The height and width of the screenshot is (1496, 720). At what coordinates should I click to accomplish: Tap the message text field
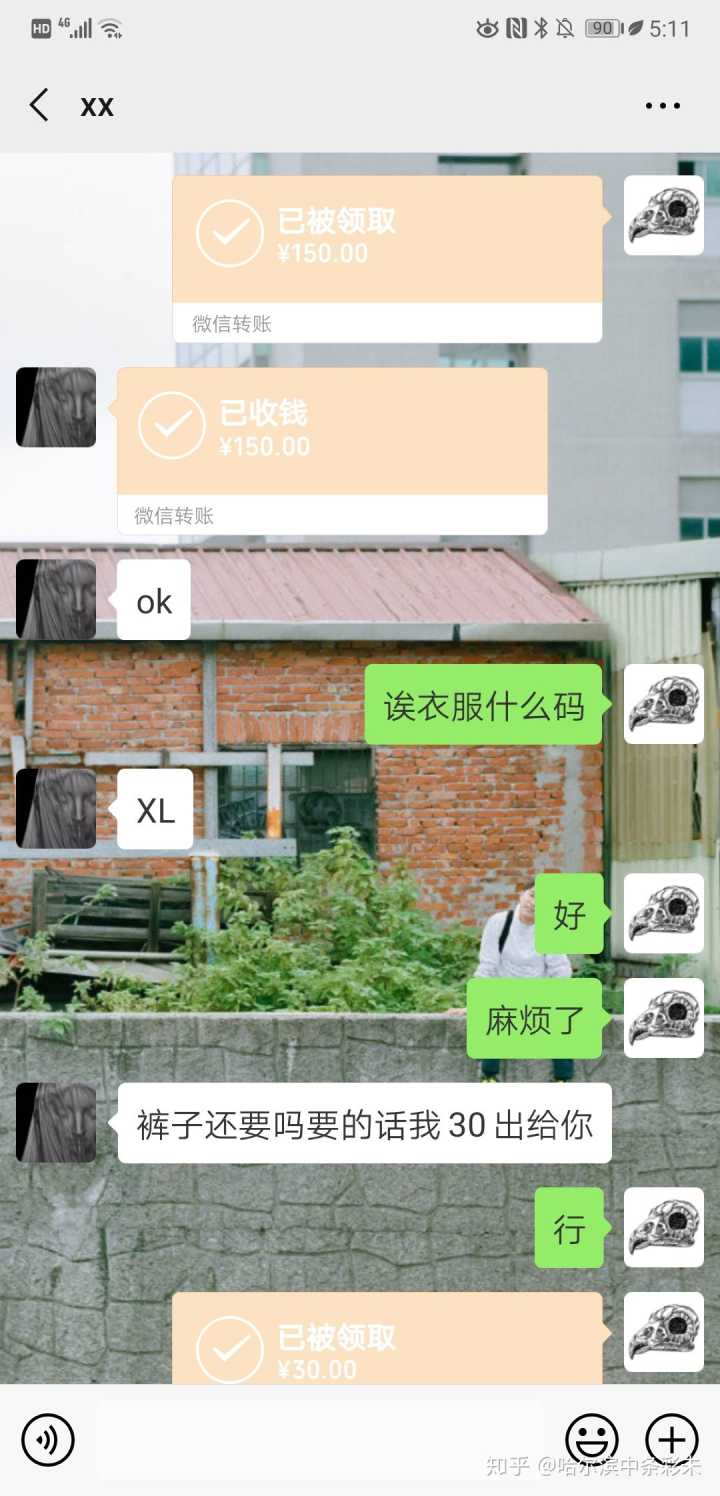click(320, 1440)
